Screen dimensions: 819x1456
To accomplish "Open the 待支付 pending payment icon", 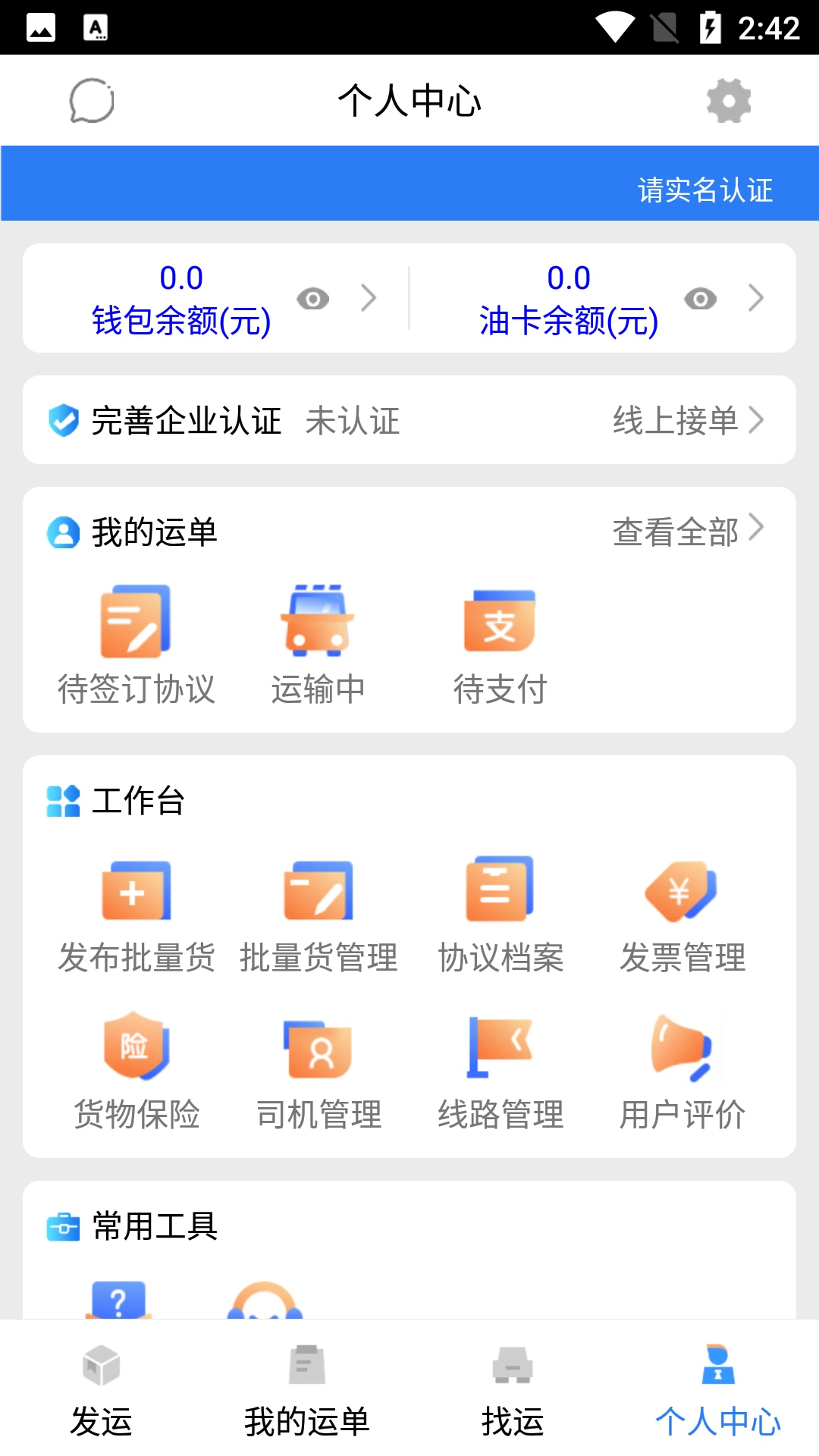I will (500, 645).
